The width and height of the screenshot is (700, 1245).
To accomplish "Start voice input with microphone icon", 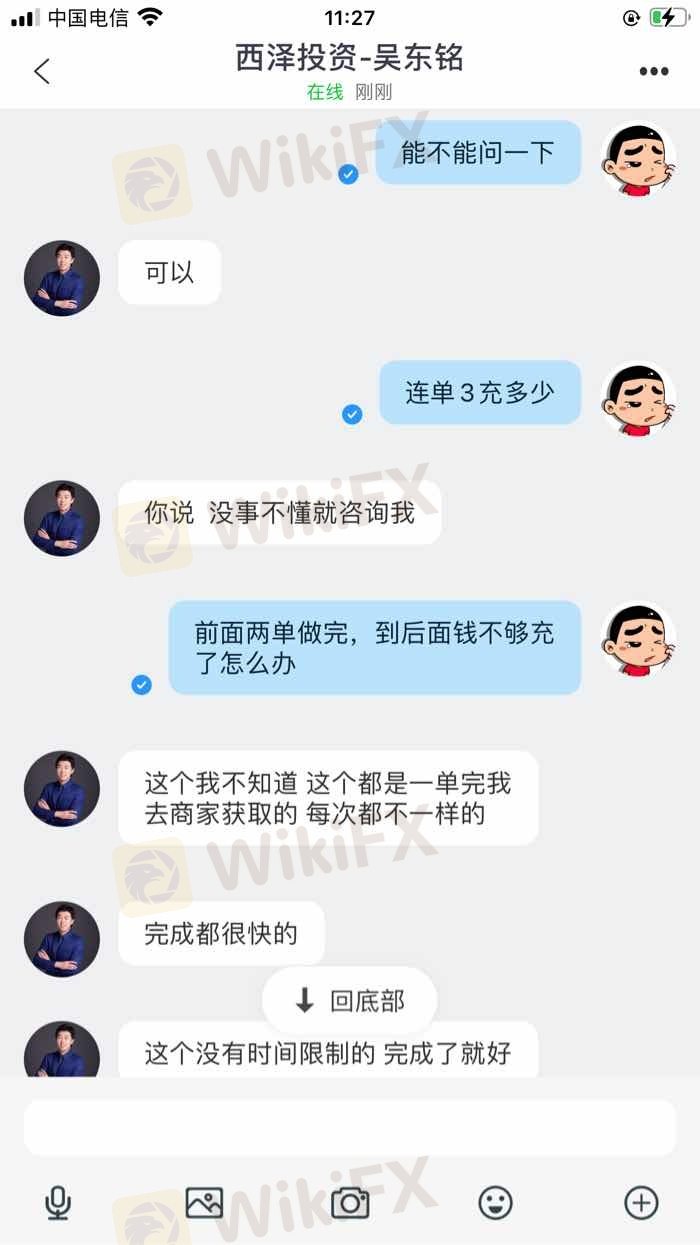I will tap(58, 1202).
